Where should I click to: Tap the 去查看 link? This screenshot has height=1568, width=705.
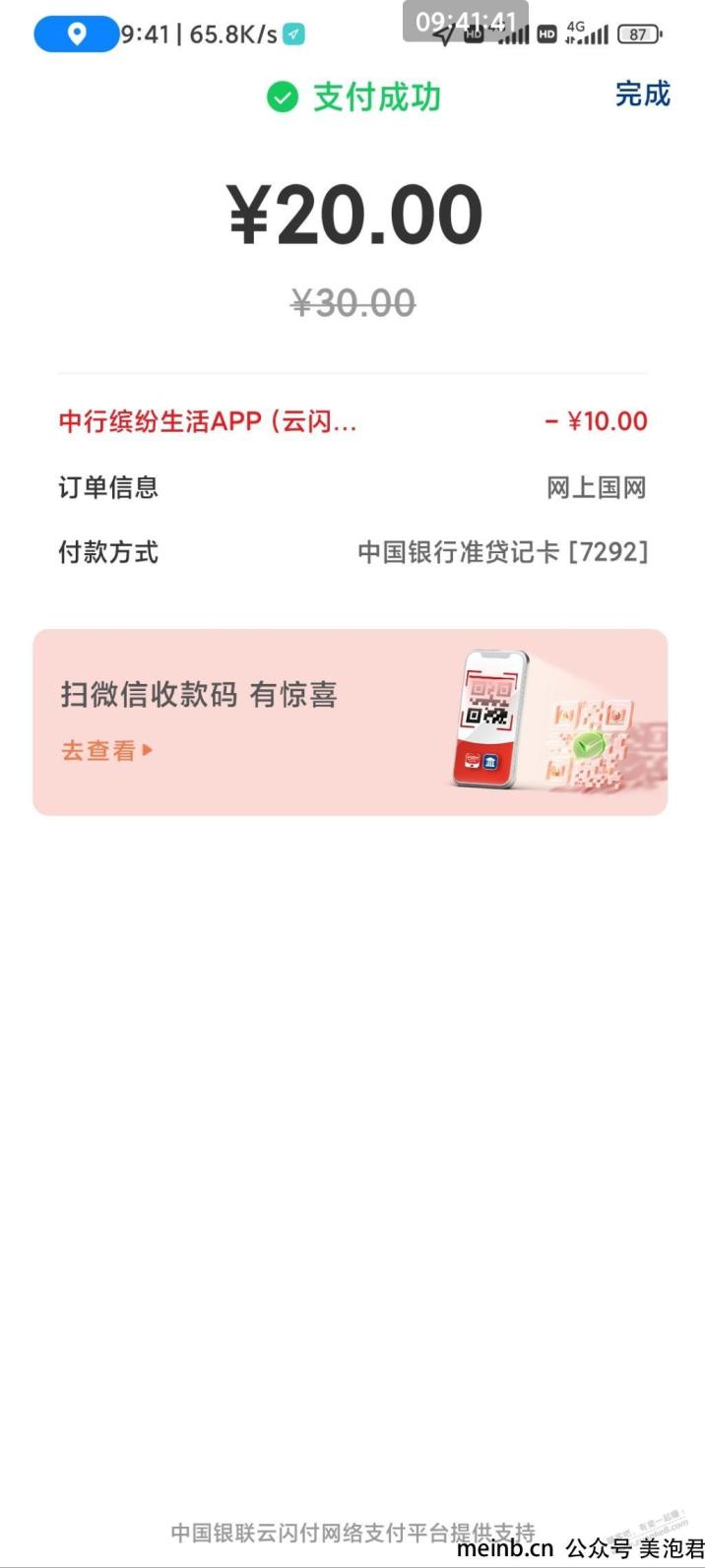coord(106,750)
